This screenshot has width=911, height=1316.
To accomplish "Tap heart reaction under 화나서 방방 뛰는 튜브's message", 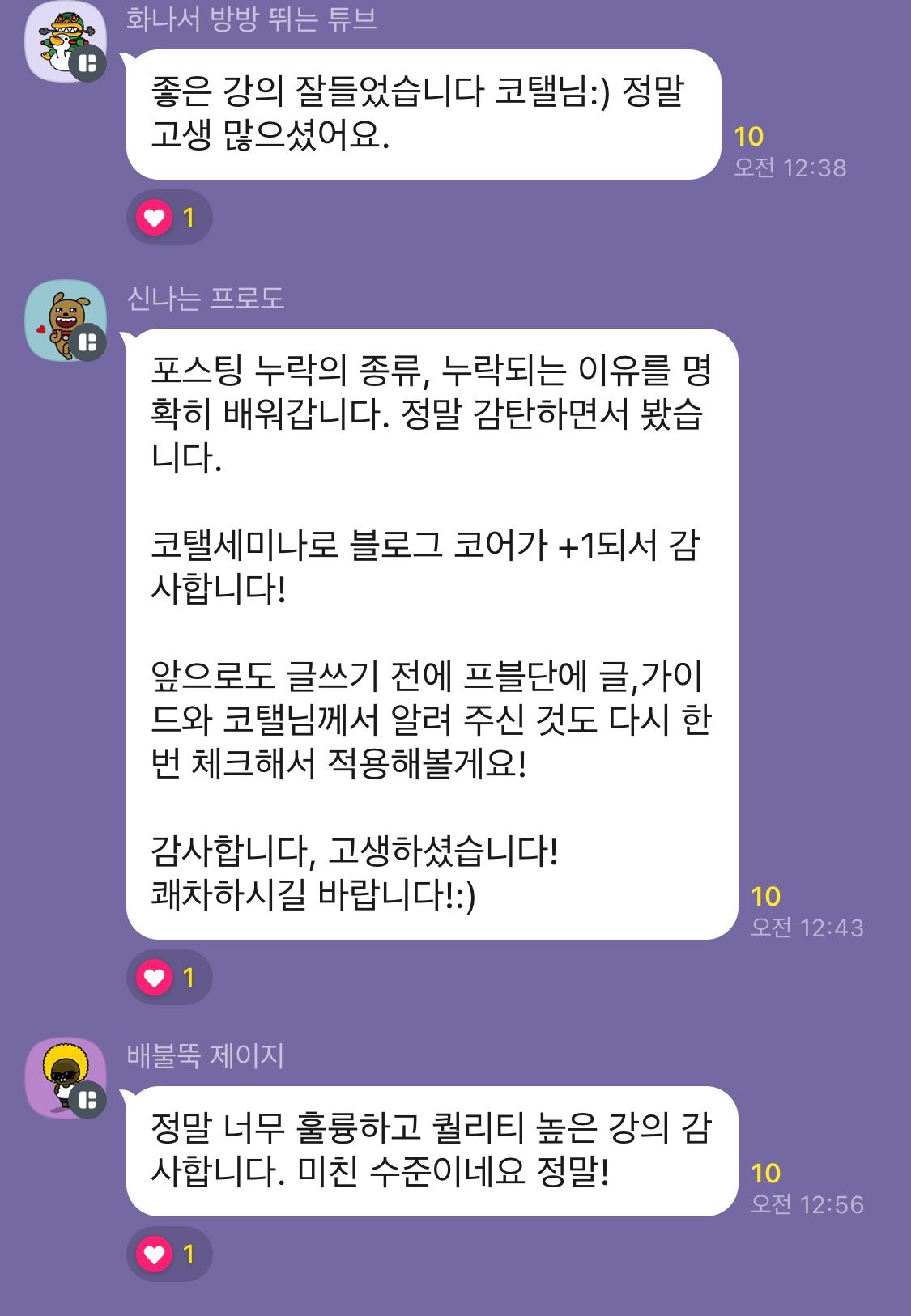I will point(168,218).
